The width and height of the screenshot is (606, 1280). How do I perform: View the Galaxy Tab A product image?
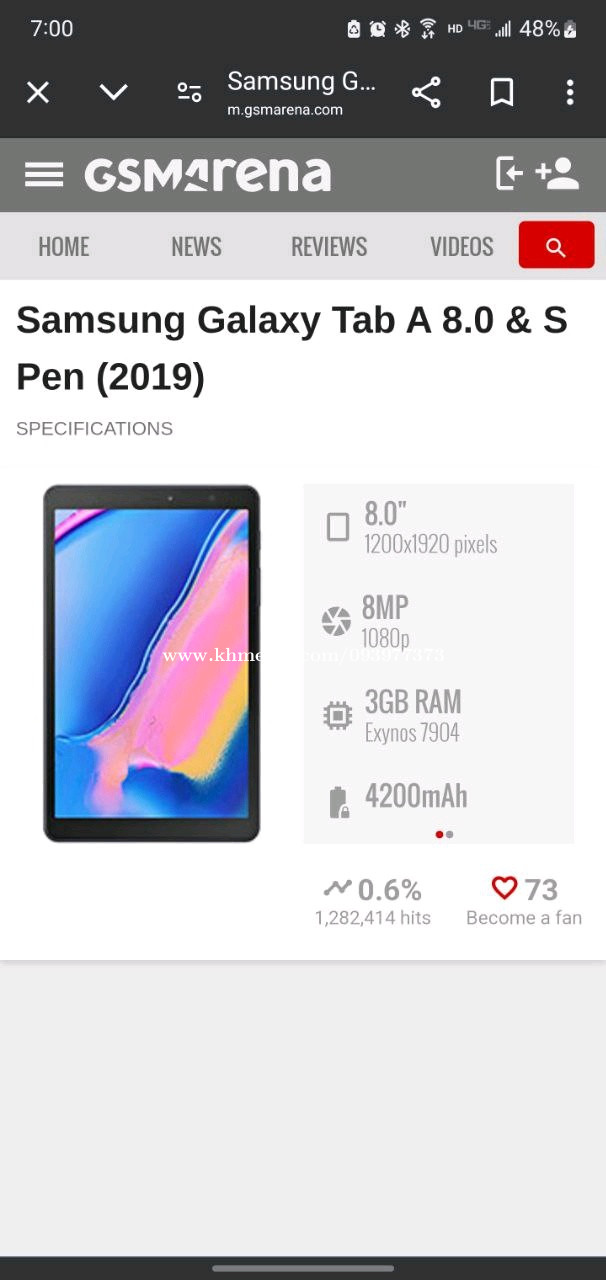click(x=152, y=663)
